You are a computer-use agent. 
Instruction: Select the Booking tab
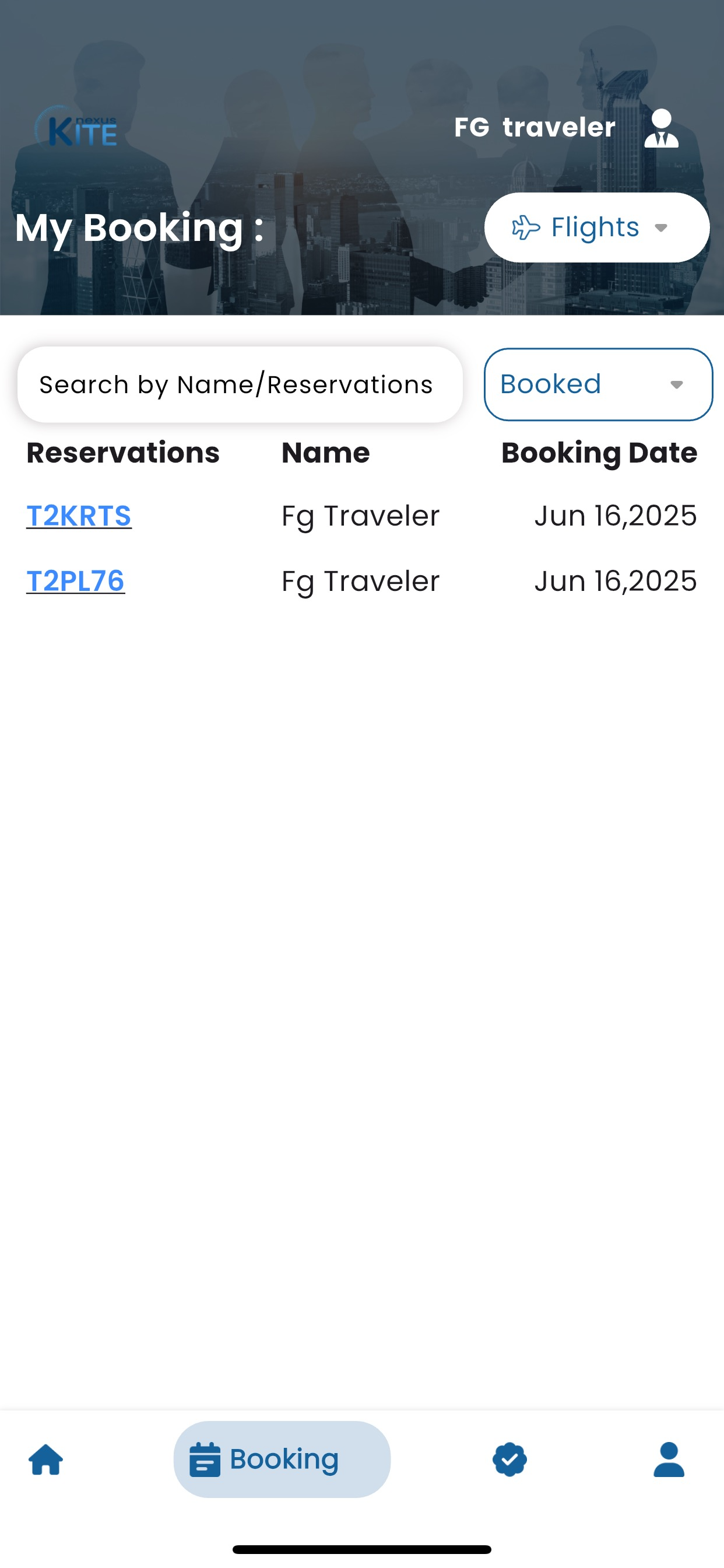click(x=282, y=1459)
